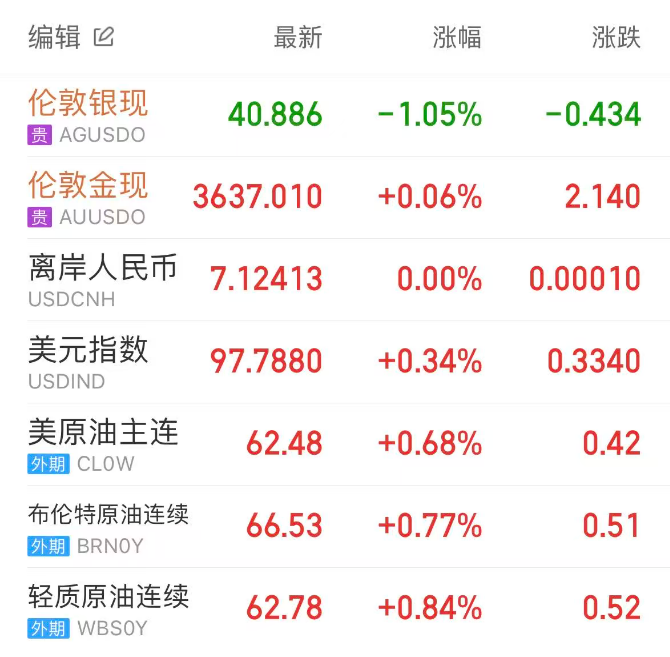Sort by 涨跌 column header
The width and height of the screenshot is (670, 657).
[x=616, y=38]
